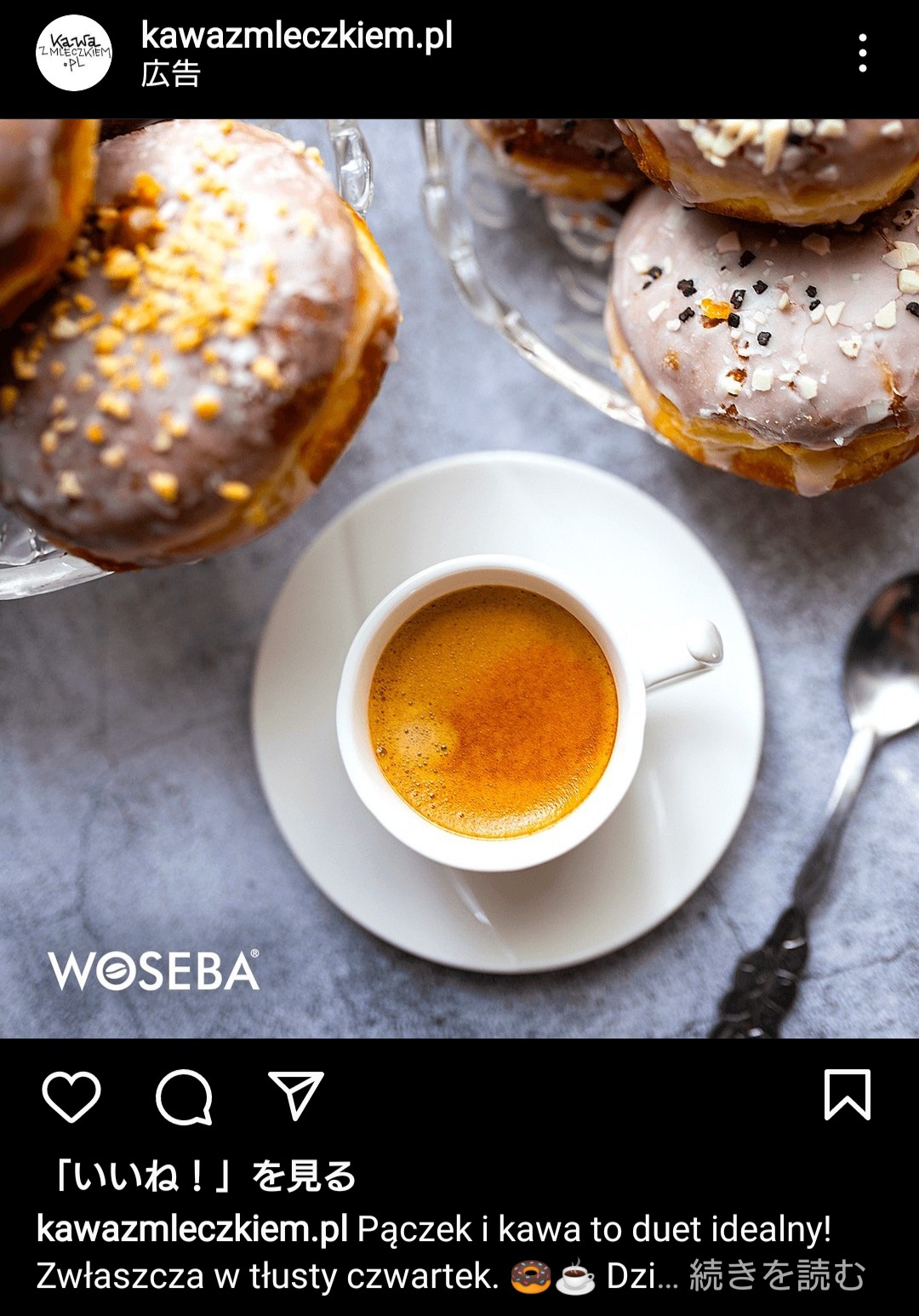
Task: Expand the caption with 続きを読む
Action: 776,1275
